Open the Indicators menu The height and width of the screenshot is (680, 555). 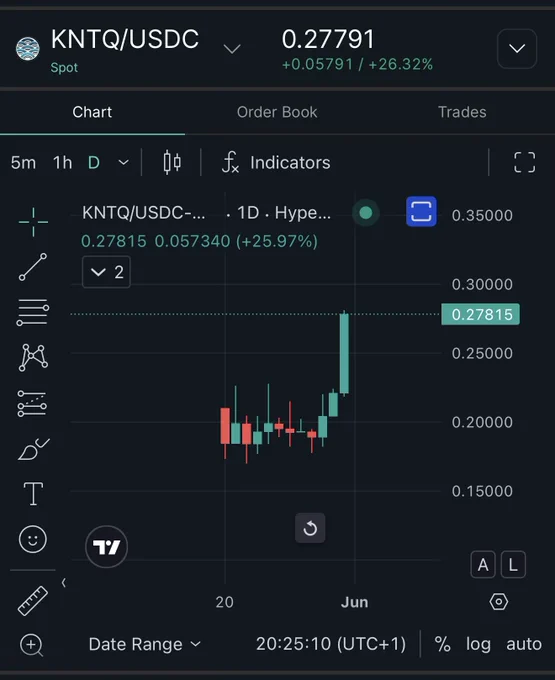(x=276, y=163)
